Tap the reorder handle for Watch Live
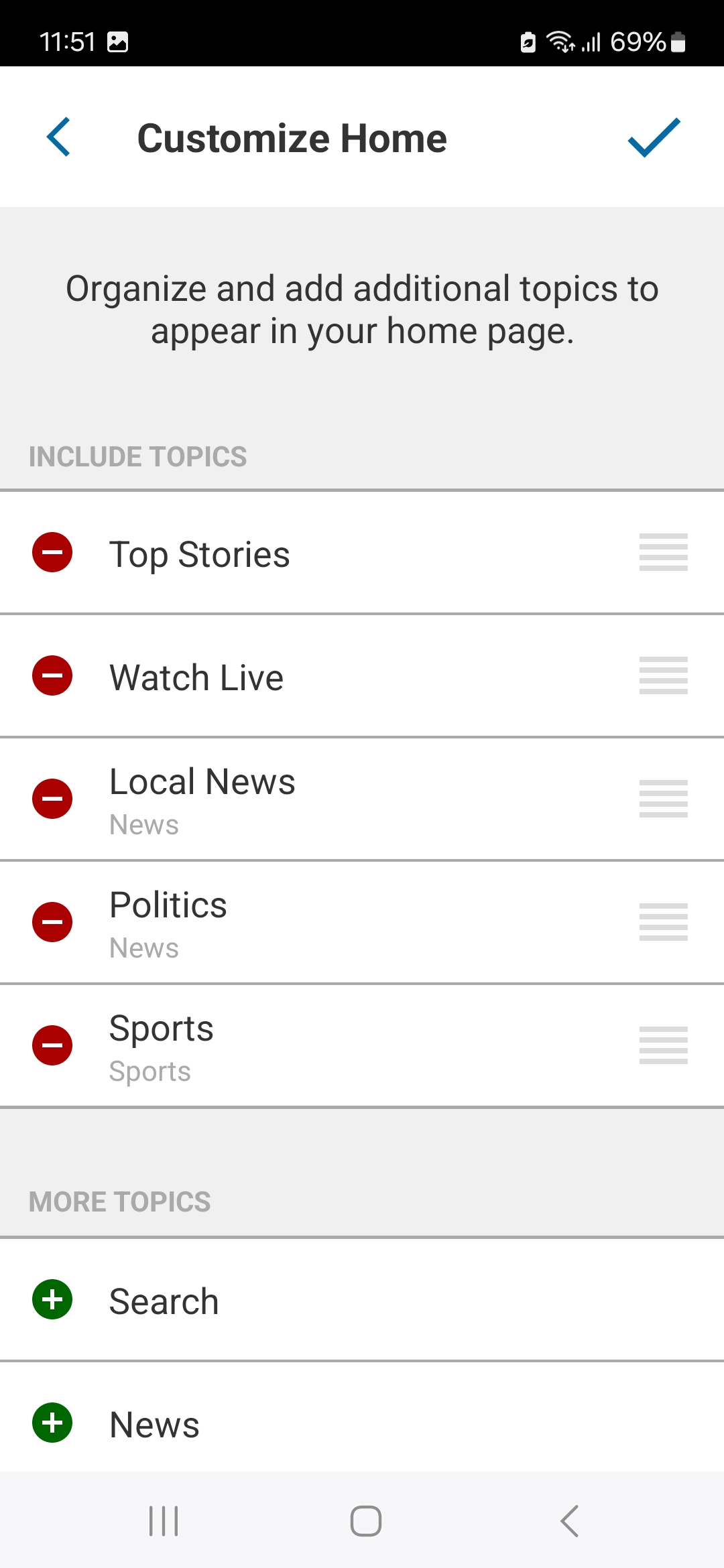This screenshot has height=1568, width=724. (664, 675)
